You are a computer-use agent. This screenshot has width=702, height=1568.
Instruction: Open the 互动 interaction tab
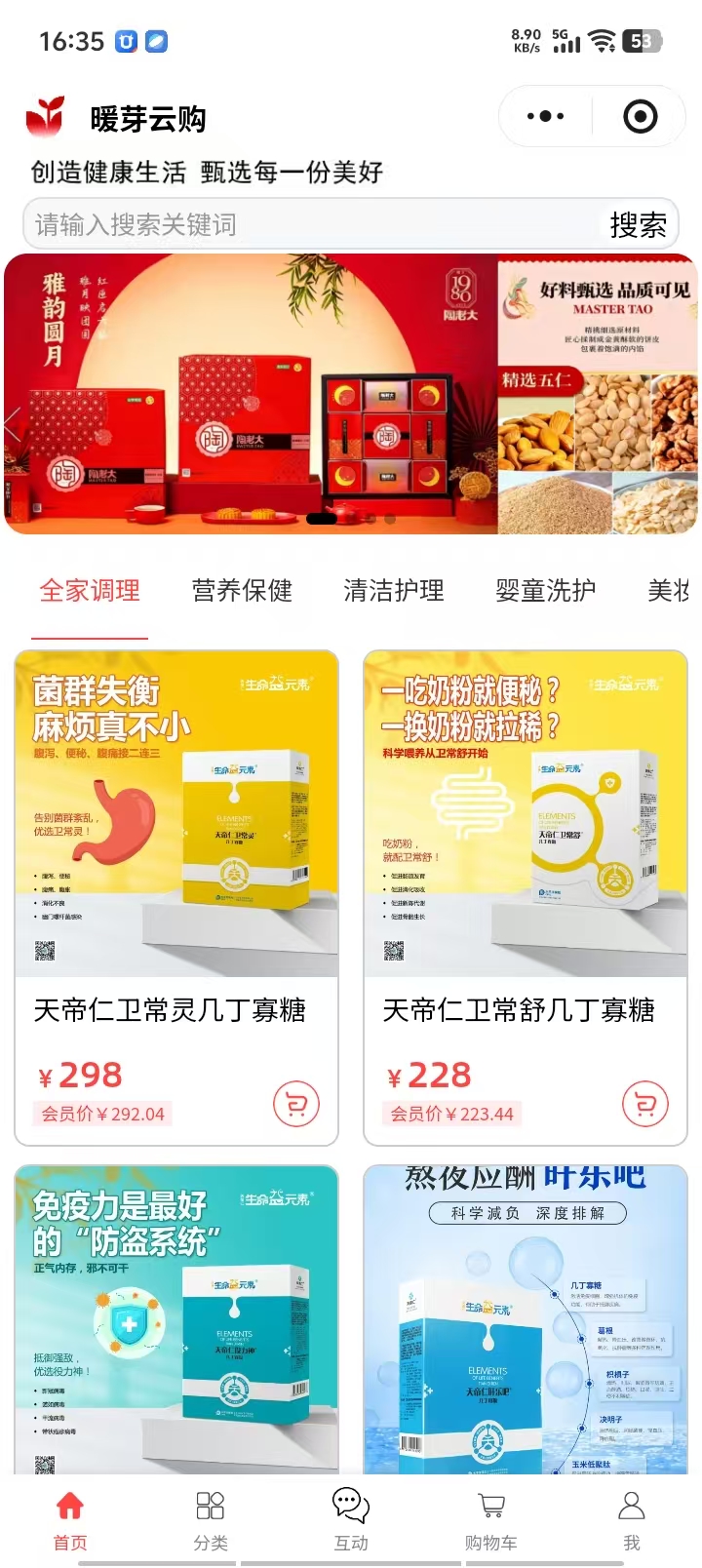[x=351, y=1519]
